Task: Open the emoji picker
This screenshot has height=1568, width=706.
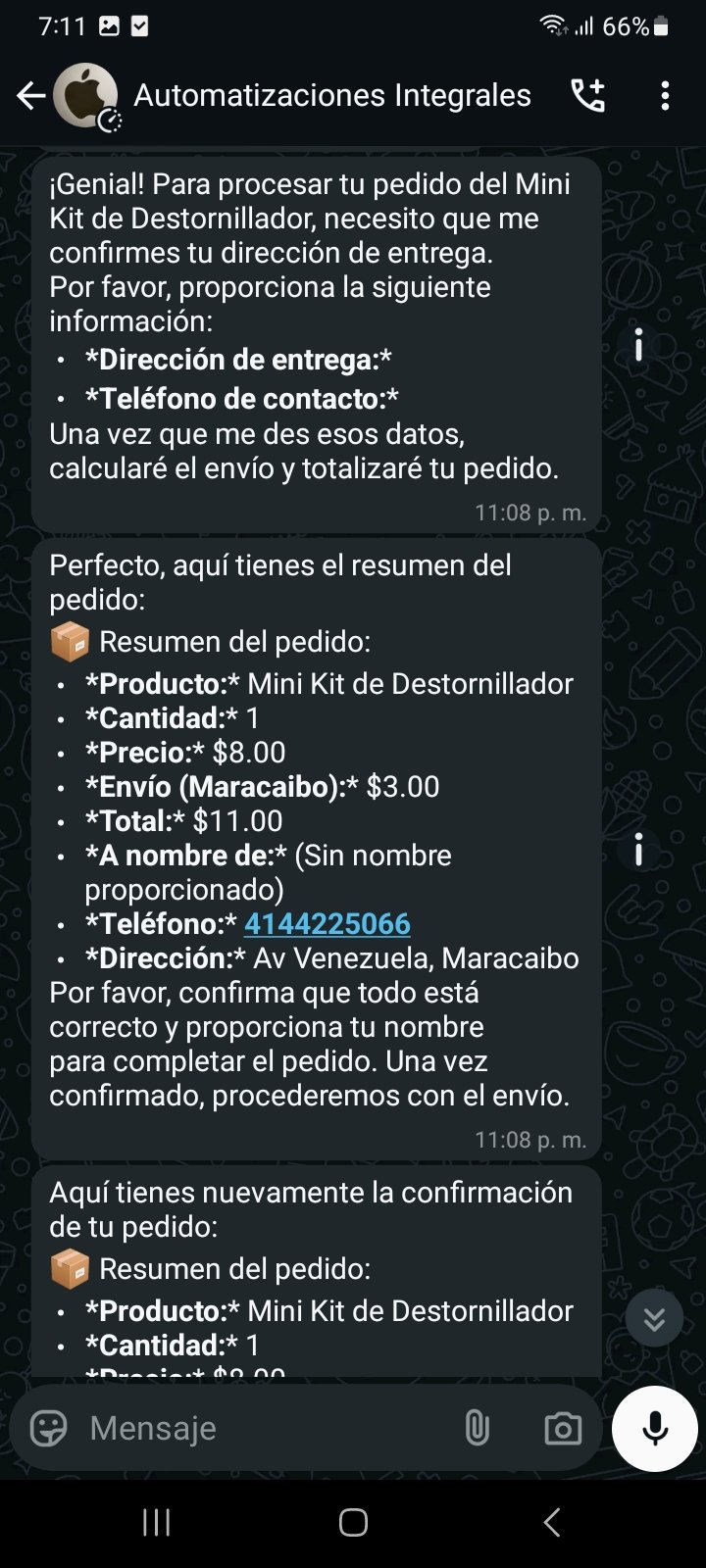Action: click(x=49, y=1428)
